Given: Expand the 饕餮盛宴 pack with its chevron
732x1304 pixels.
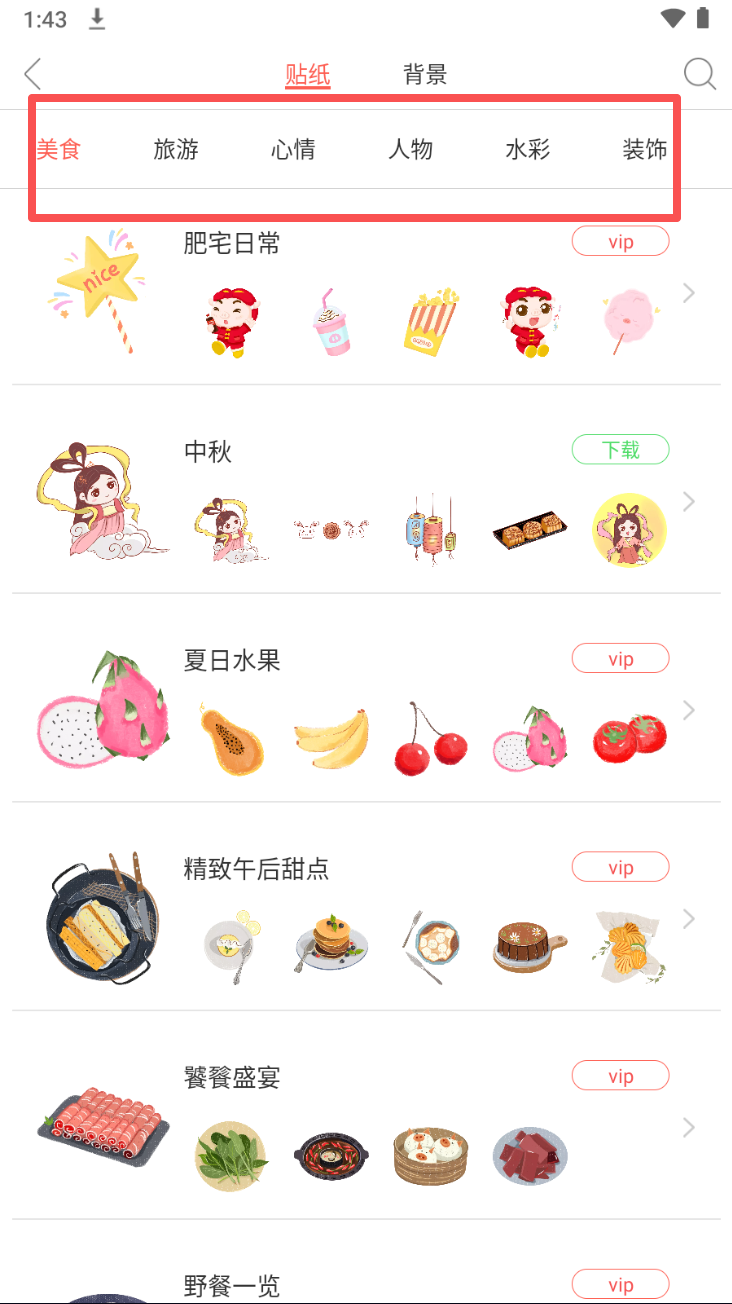Looking at the screenshot, I should 688,1128.
